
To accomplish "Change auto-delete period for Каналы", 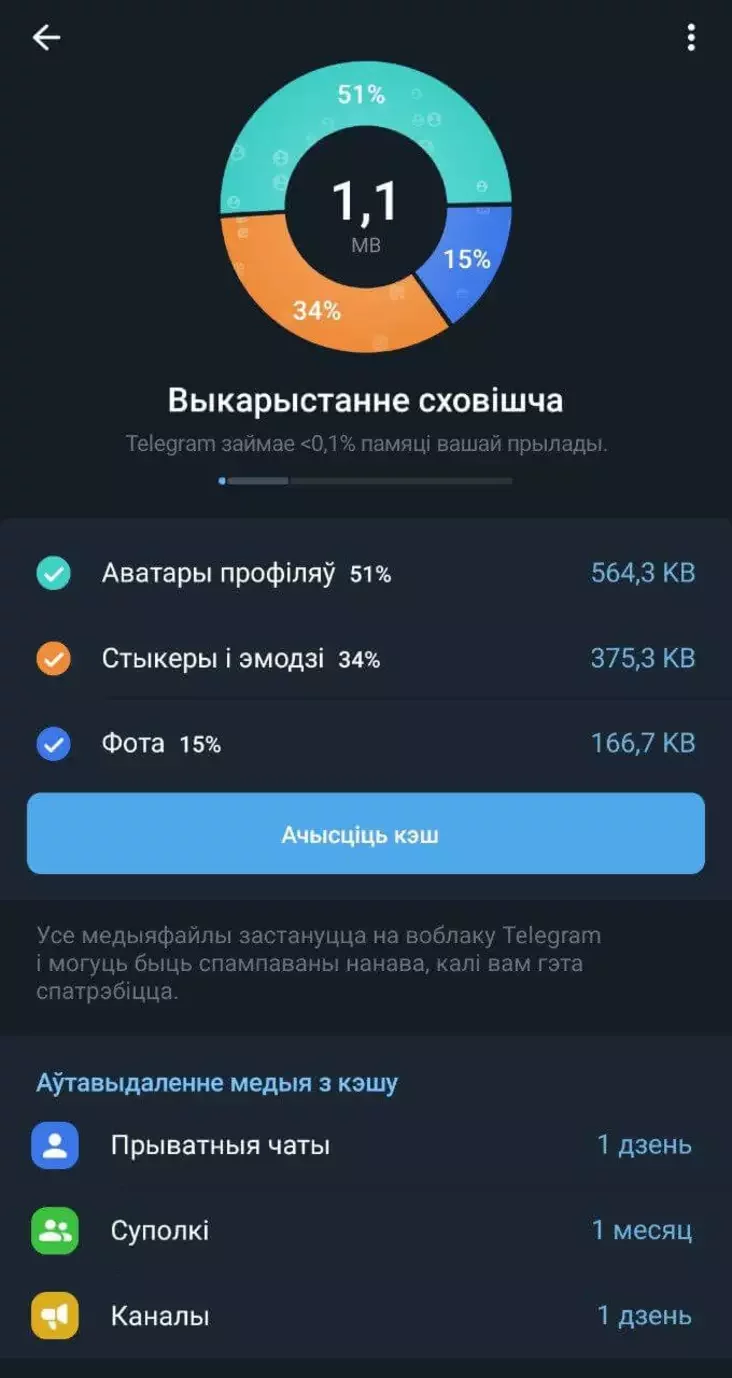I will tap(366, 1315).
